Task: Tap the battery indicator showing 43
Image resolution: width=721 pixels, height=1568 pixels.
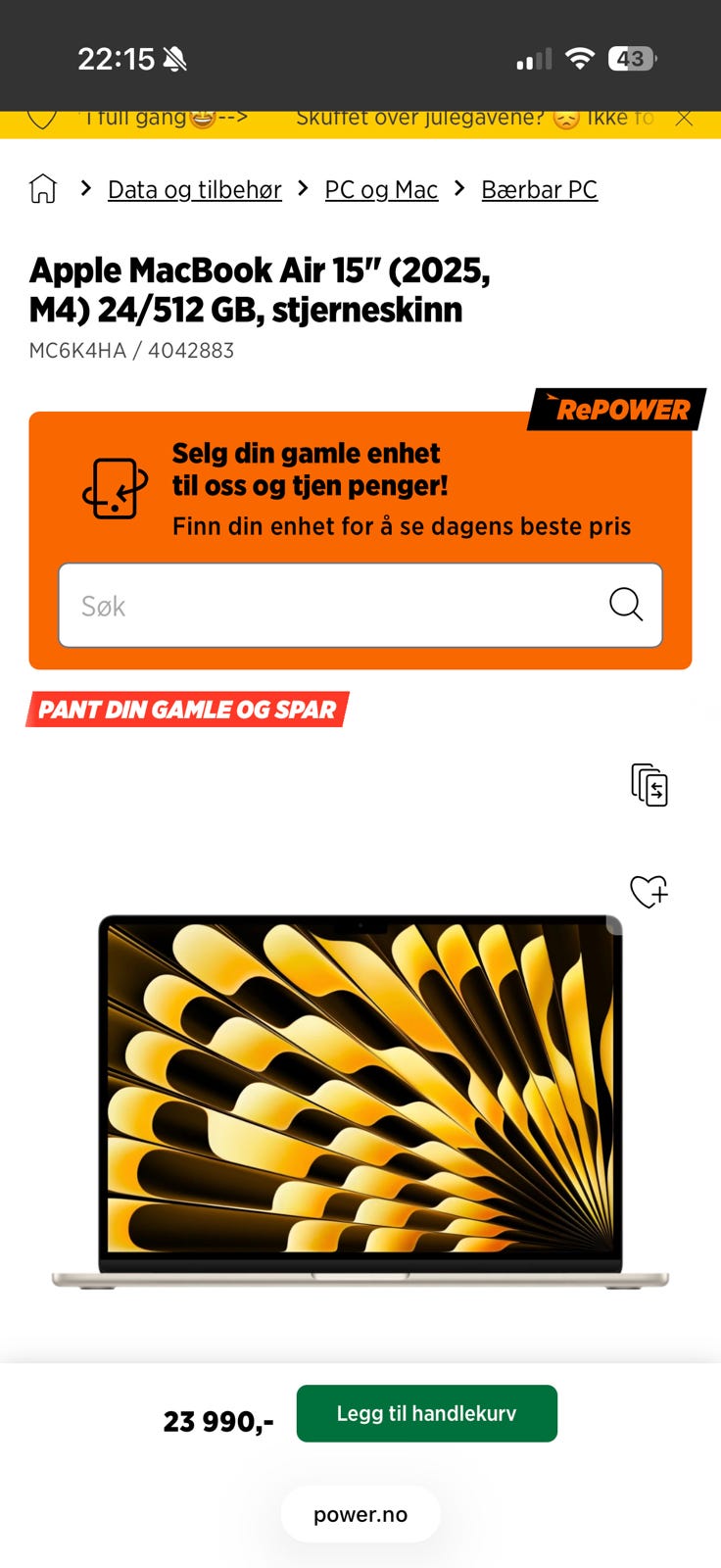Action: click(633, 59)
